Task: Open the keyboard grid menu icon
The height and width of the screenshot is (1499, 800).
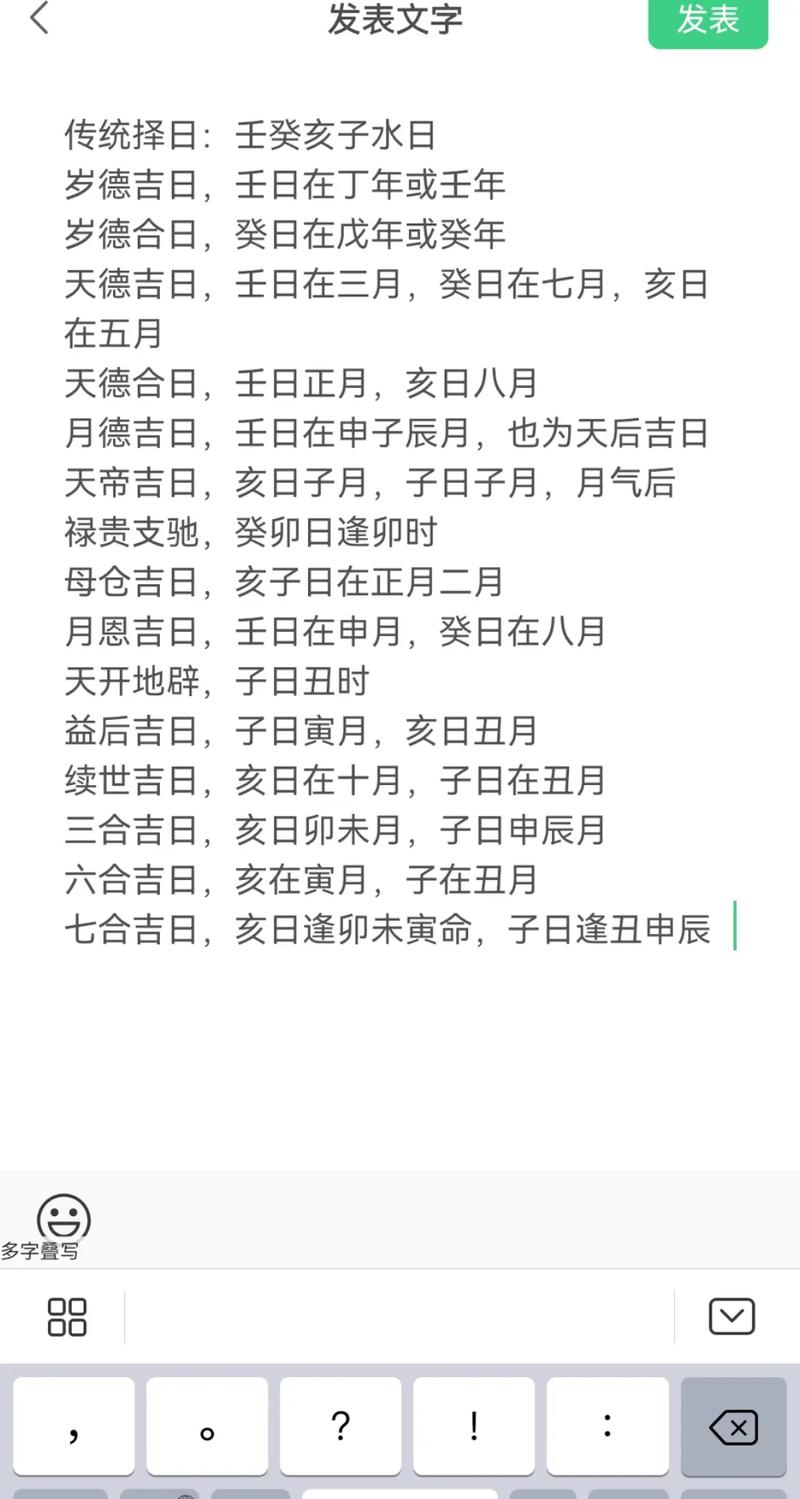Action: (x=67, y=1317)
